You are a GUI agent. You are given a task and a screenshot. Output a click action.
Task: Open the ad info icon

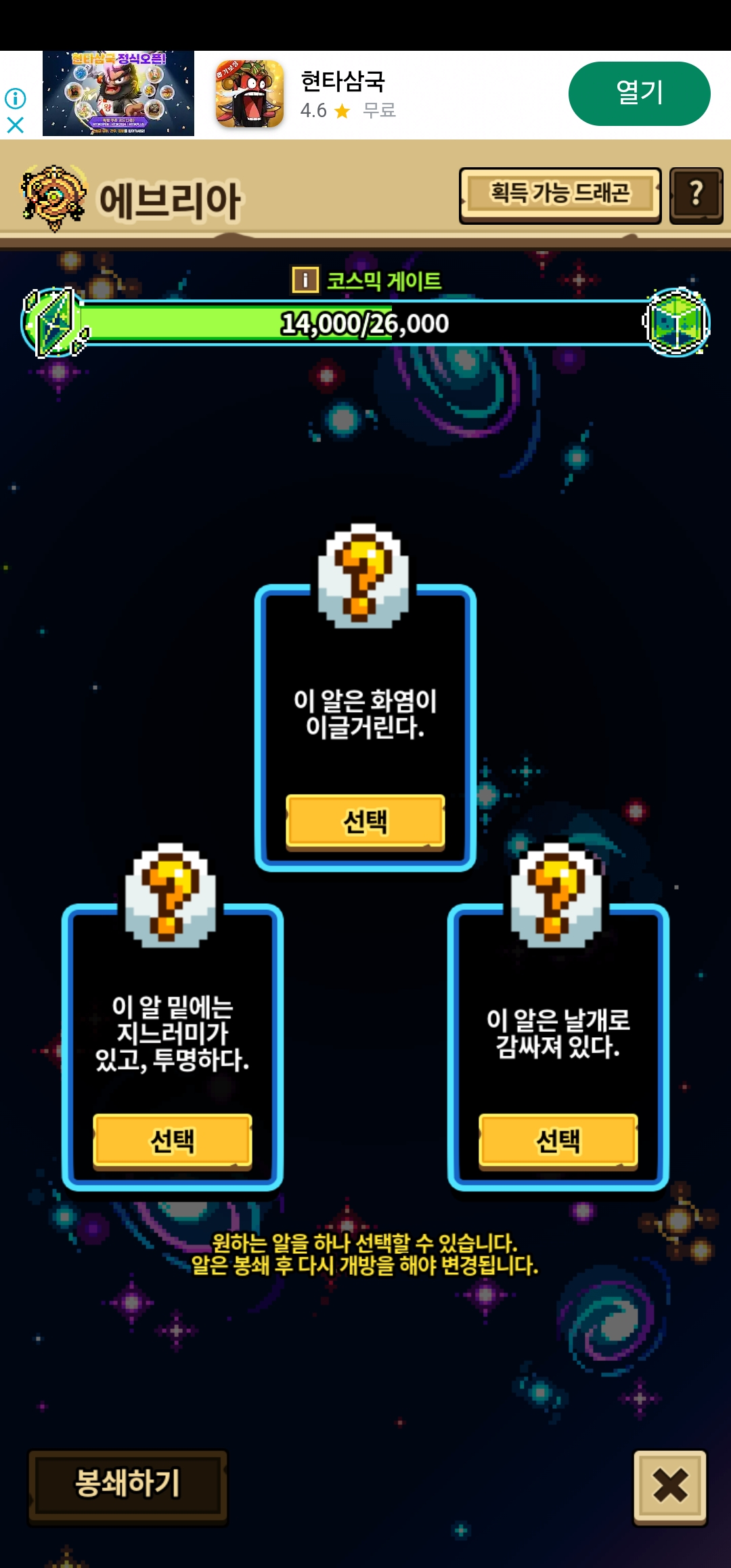15,99
